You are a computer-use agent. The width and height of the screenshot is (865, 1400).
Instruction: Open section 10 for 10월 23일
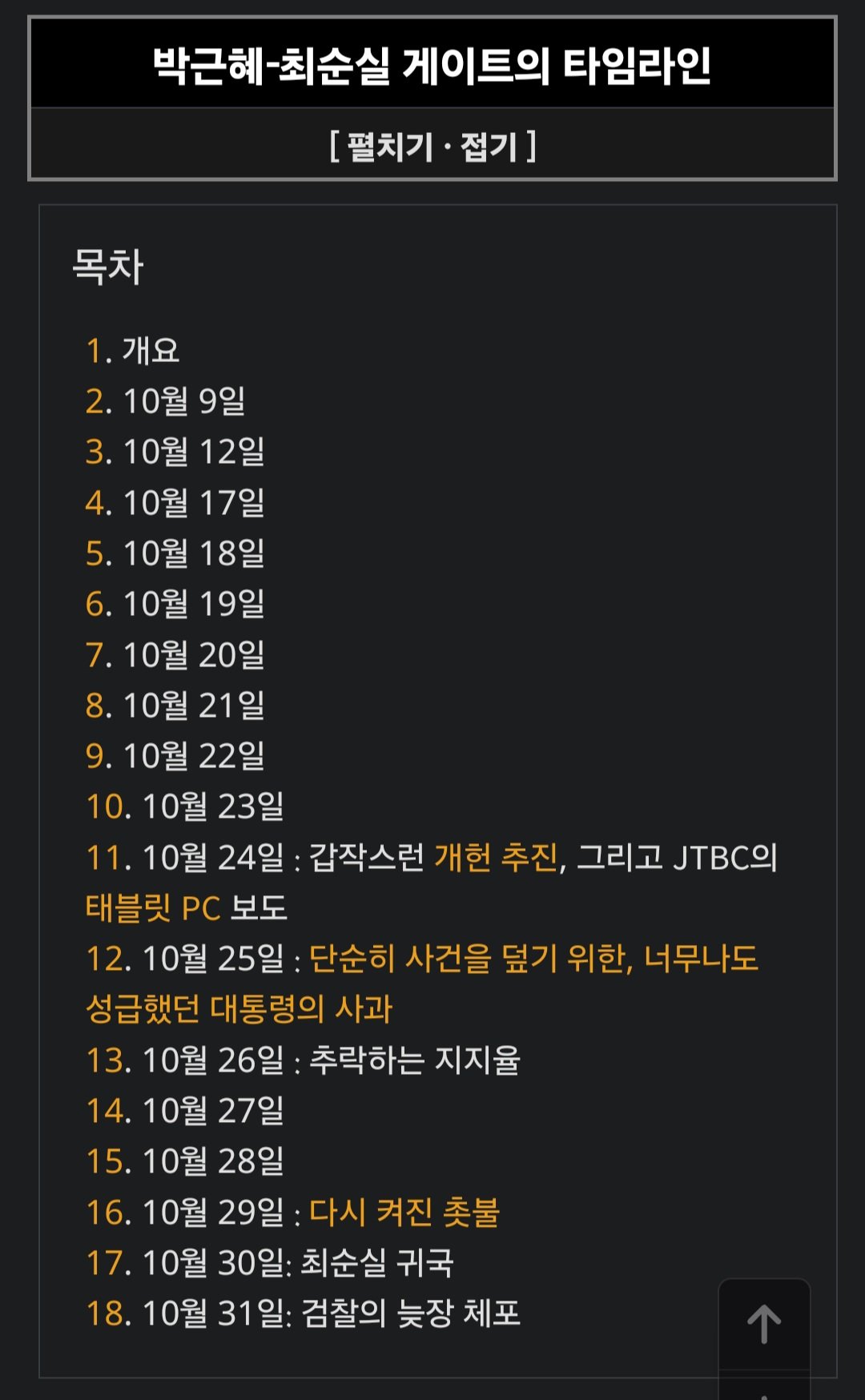(x=107, y=807)
